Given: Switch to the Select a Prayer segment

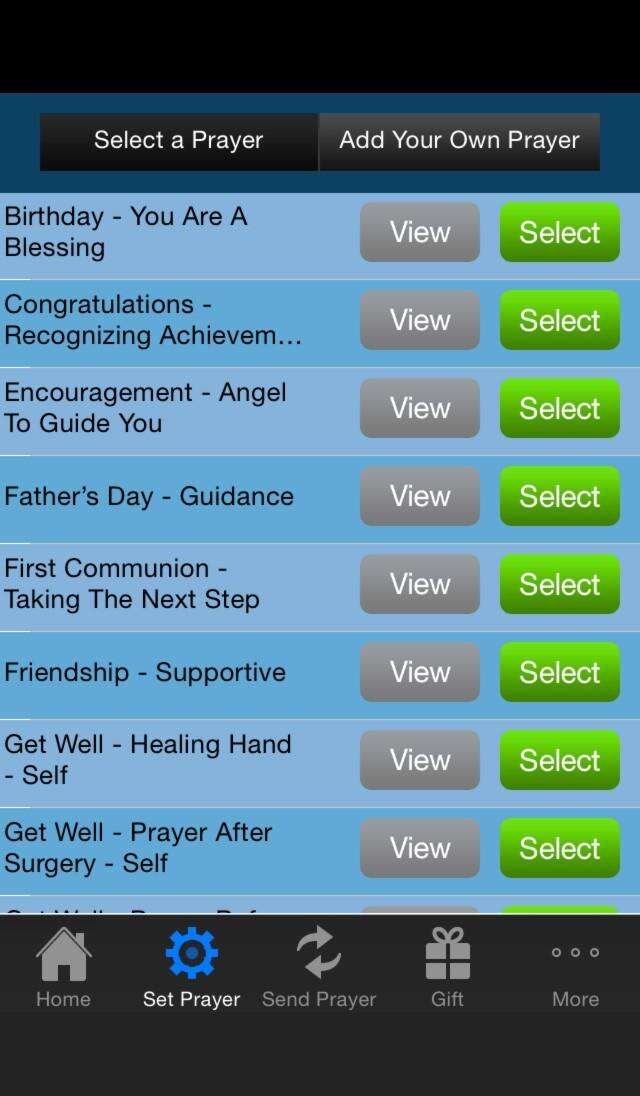Looking at the screenshot, I should coord(179,141).
